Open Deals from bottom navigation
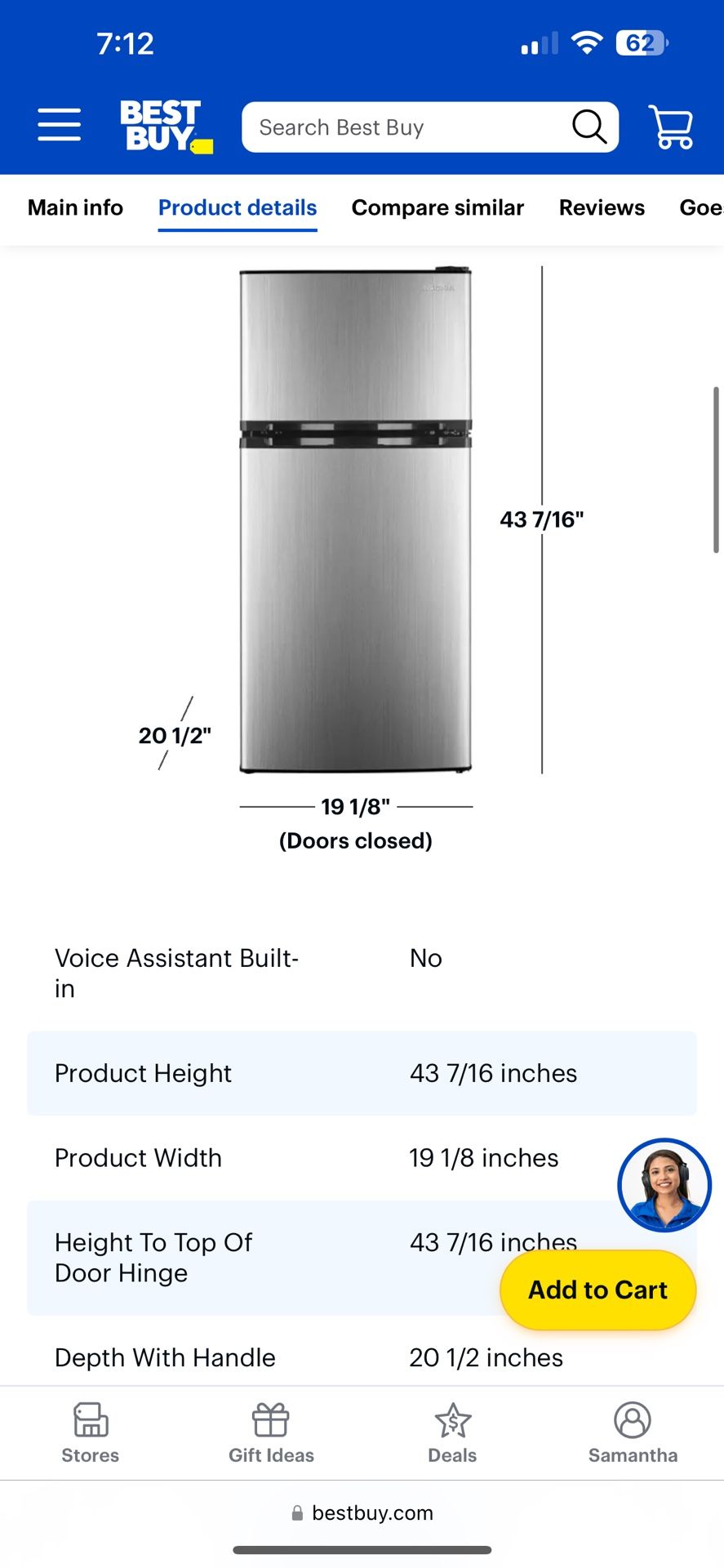 (x=451, y=1432)
